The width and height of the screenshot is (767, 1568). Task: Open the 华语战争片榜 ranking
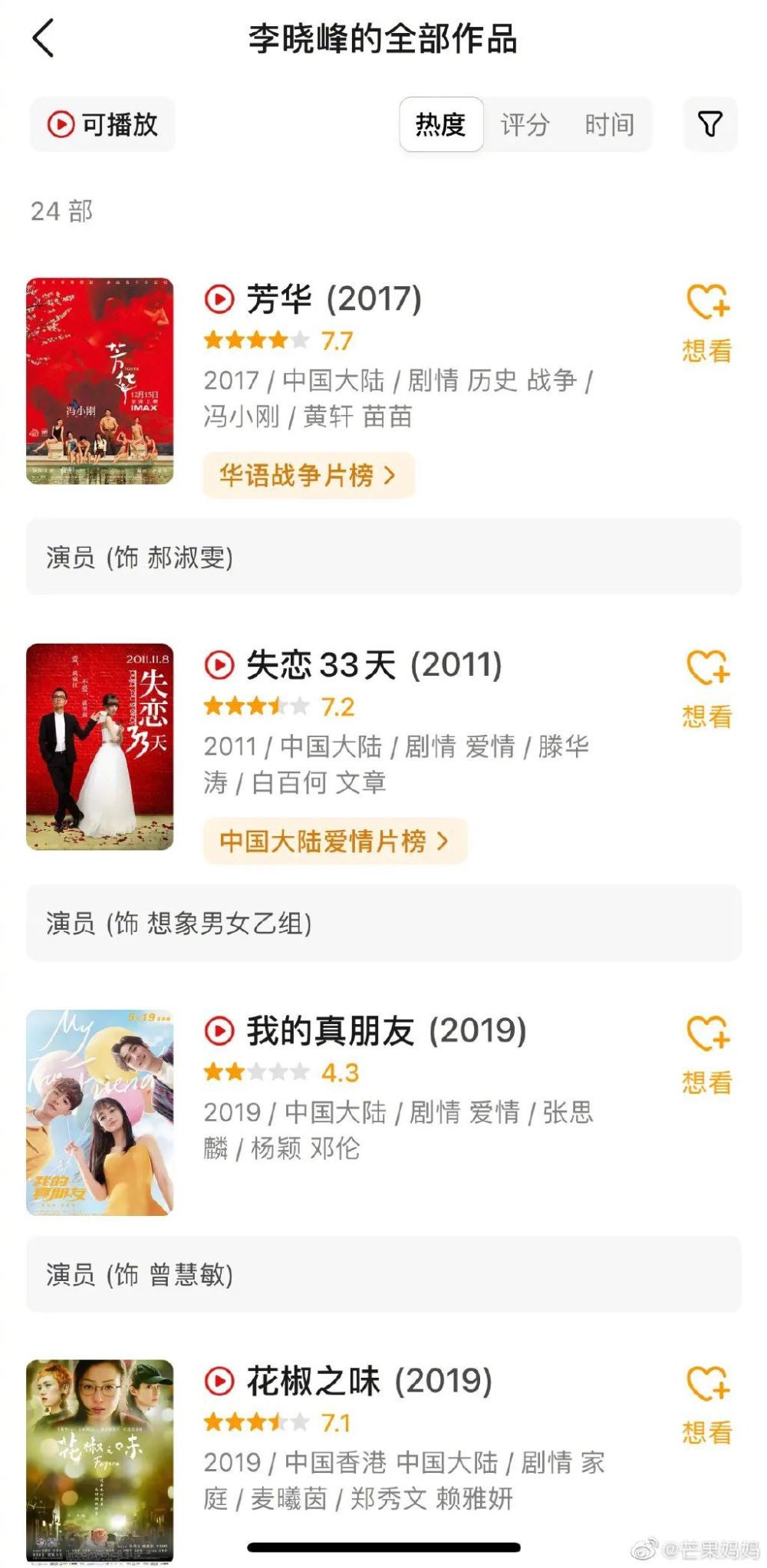[x=308, y=476]
